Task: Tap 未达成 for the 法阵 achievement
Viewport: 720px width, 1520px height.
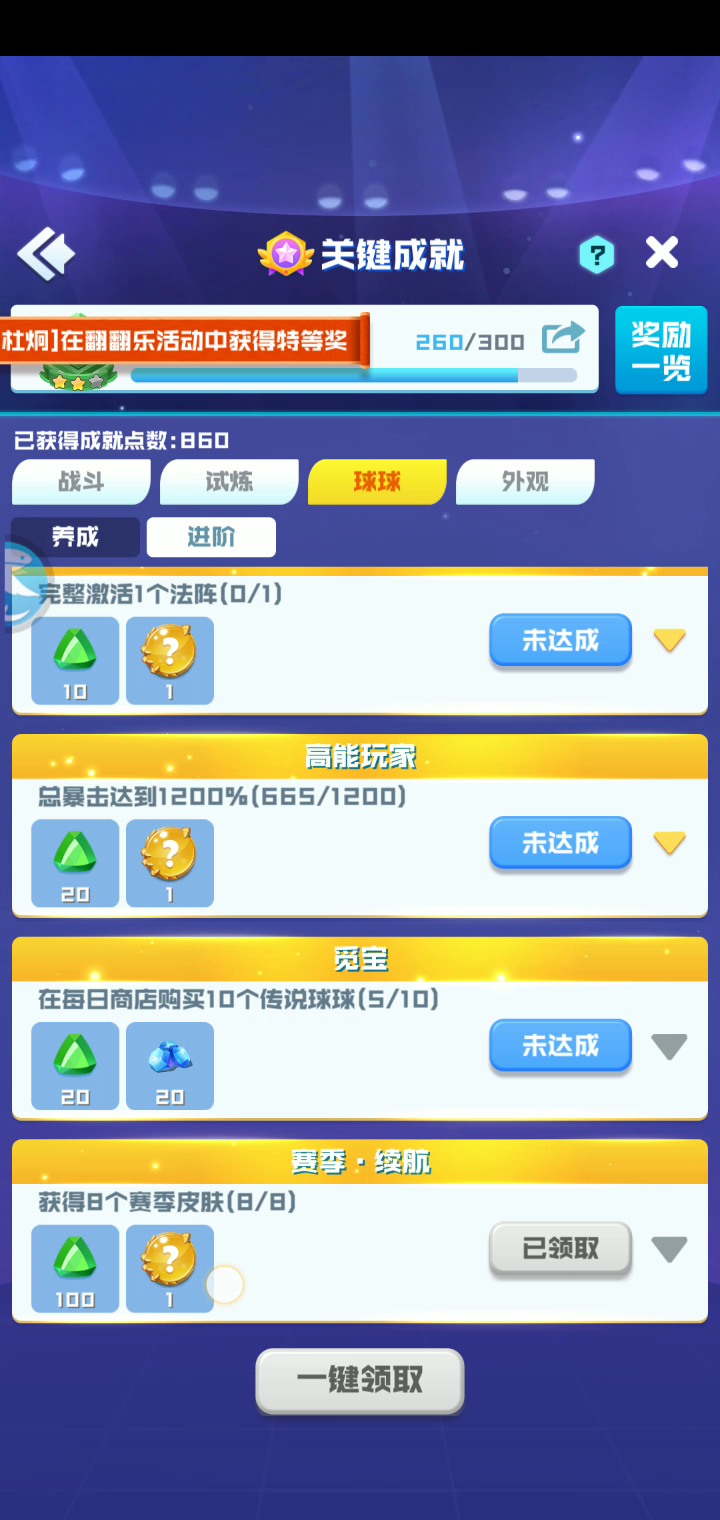Action: point(560,641)
